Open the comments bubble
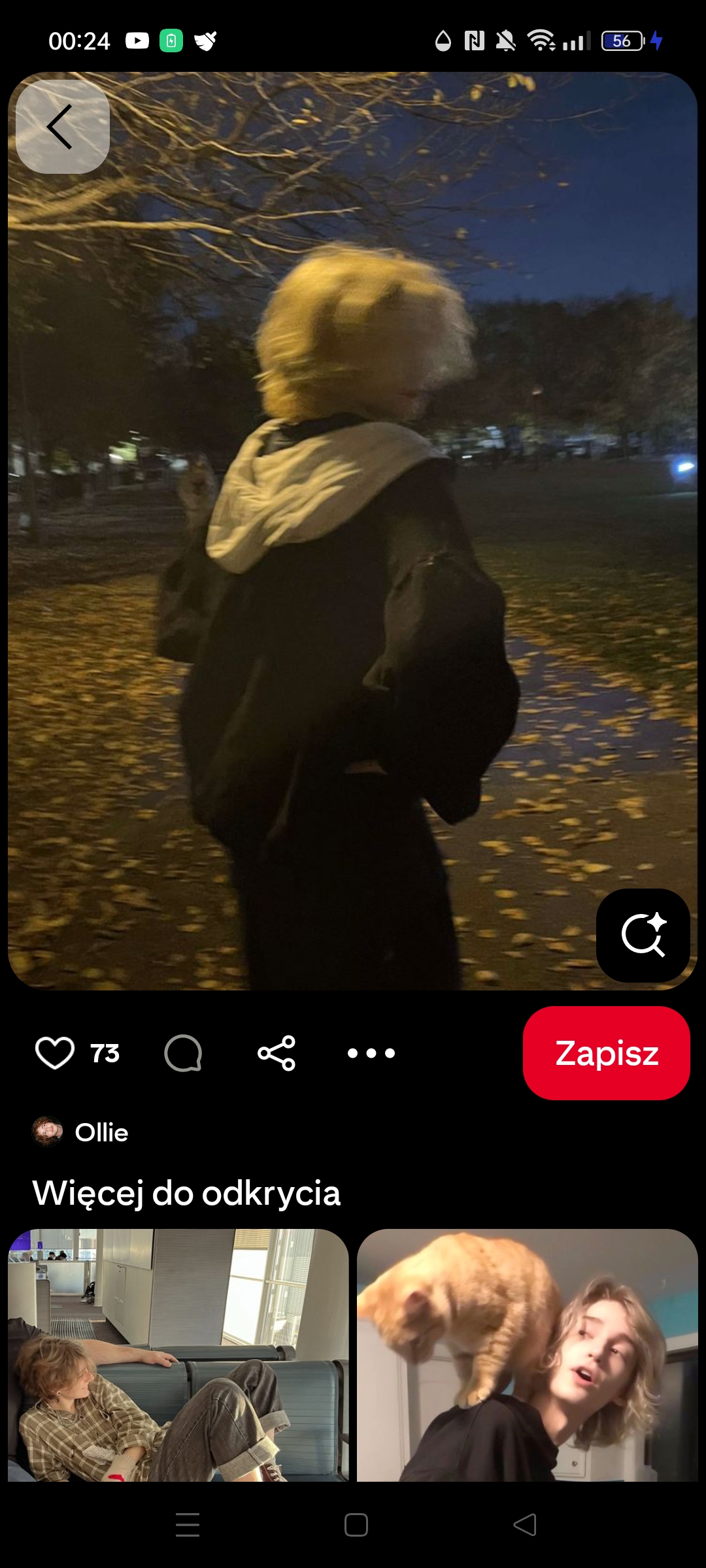The image size is (706, 1568). coord(183,1053)
